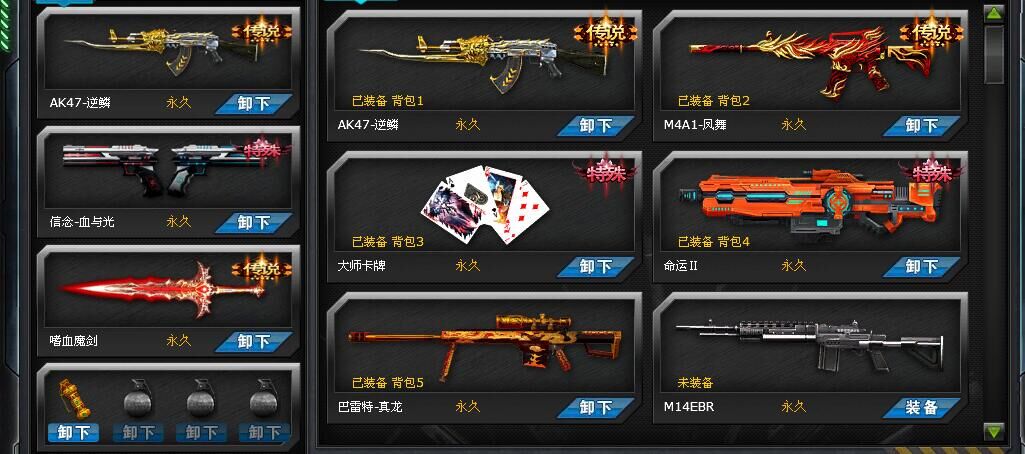Unequip 信念-血与光 pistols
The width and height of the screenshot is (1025, 454).
click(254, 222)
